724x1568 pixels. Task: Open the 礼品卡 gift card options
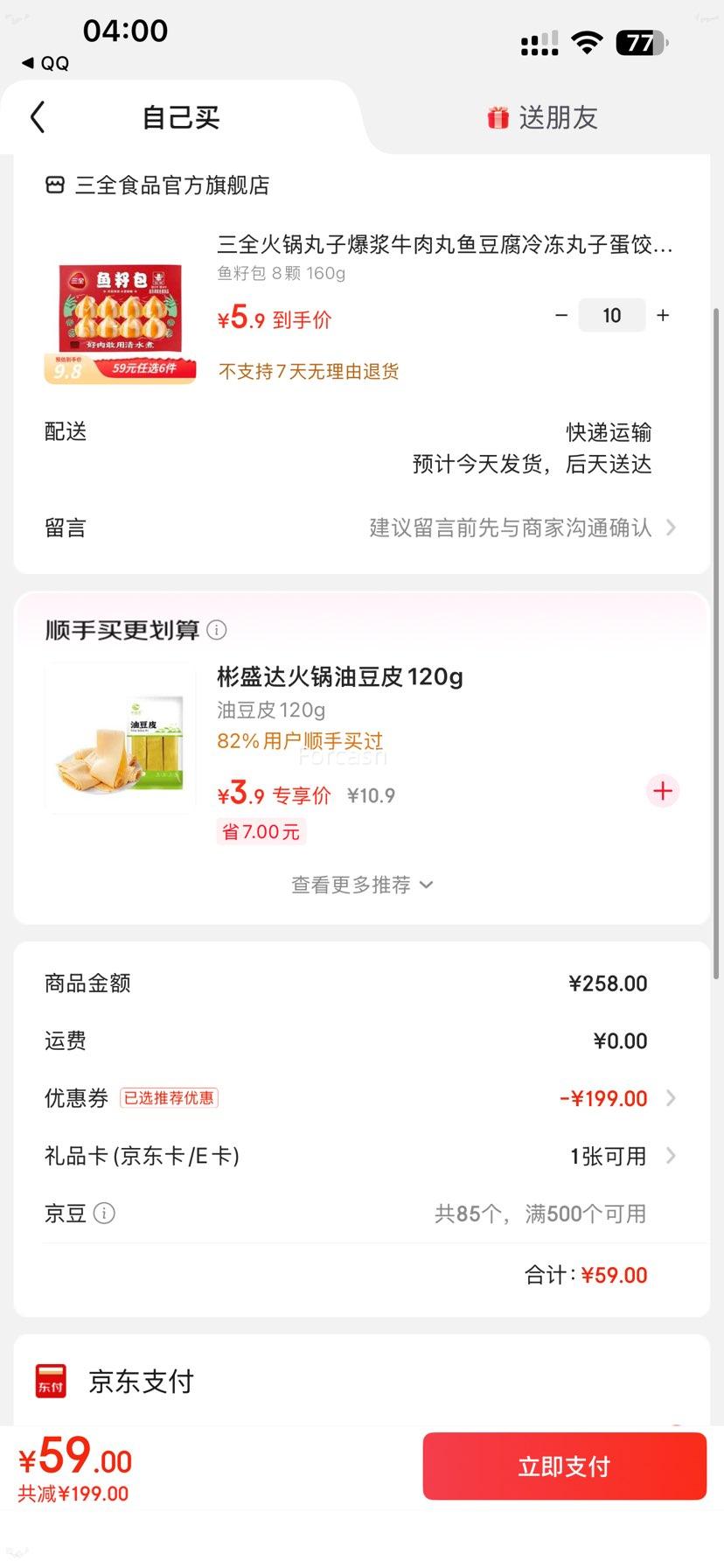click(x=671, y=1156)
